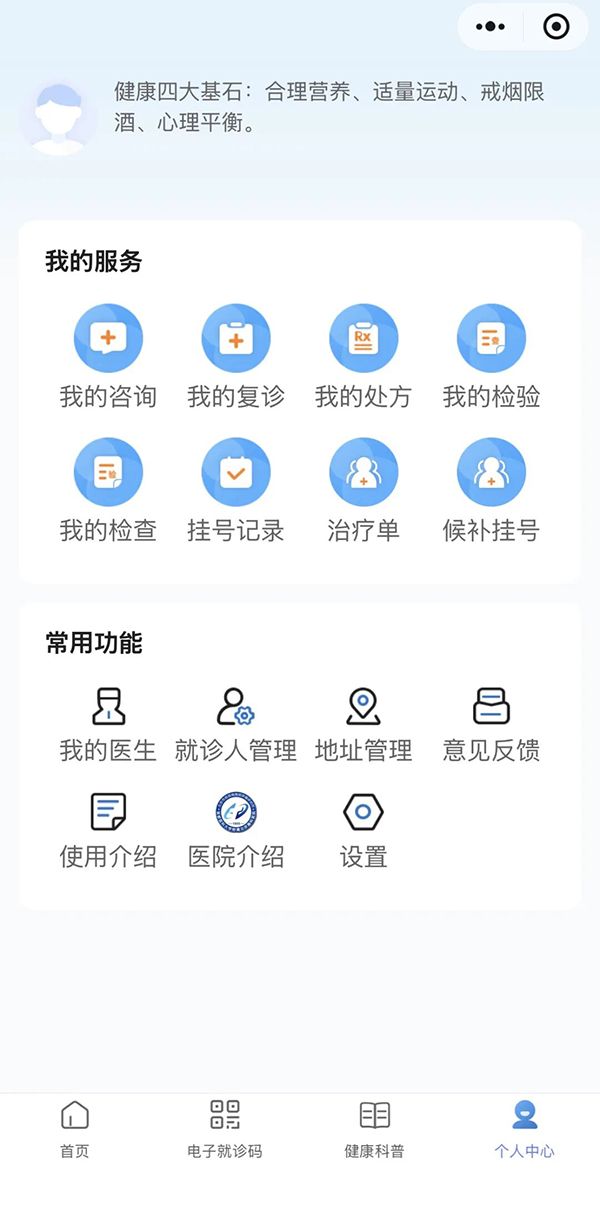Switch to the 电子就诊码 tab
The width and height of the screenshot is (600, 1219).
point(225,1129)
